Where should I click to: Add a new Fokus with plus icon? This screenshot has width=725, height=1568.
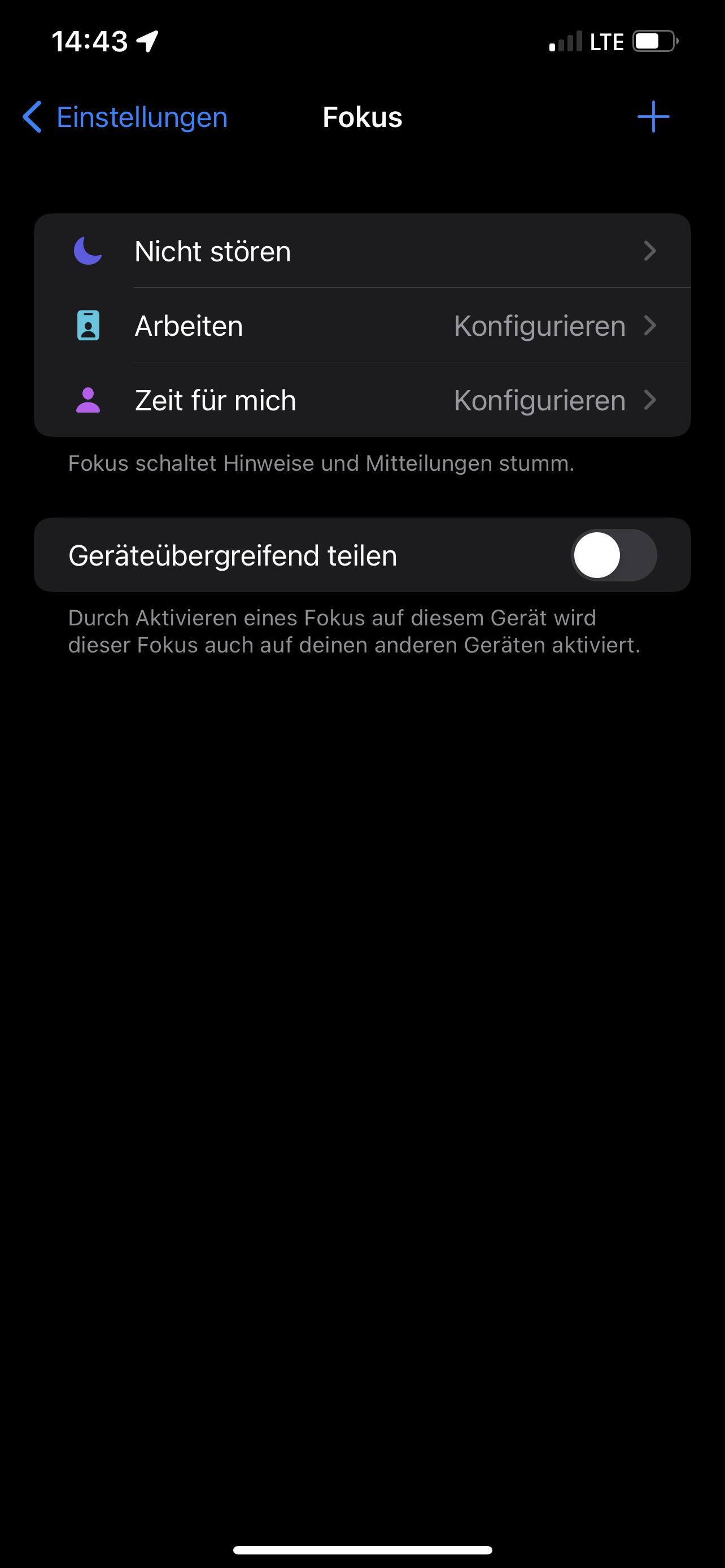[x=653, y=117]
